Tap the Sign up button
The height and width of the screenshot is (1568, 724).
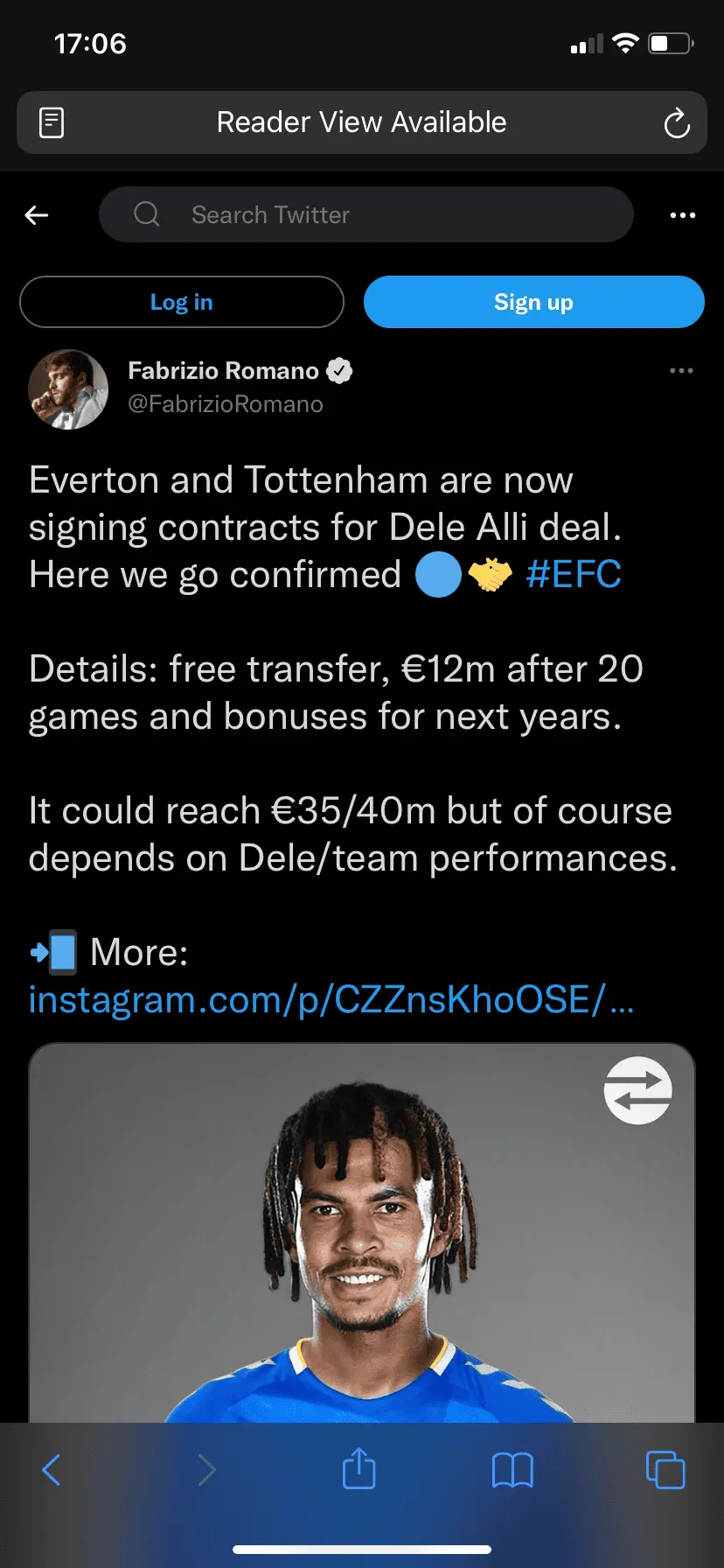click(x=533, y=303)
